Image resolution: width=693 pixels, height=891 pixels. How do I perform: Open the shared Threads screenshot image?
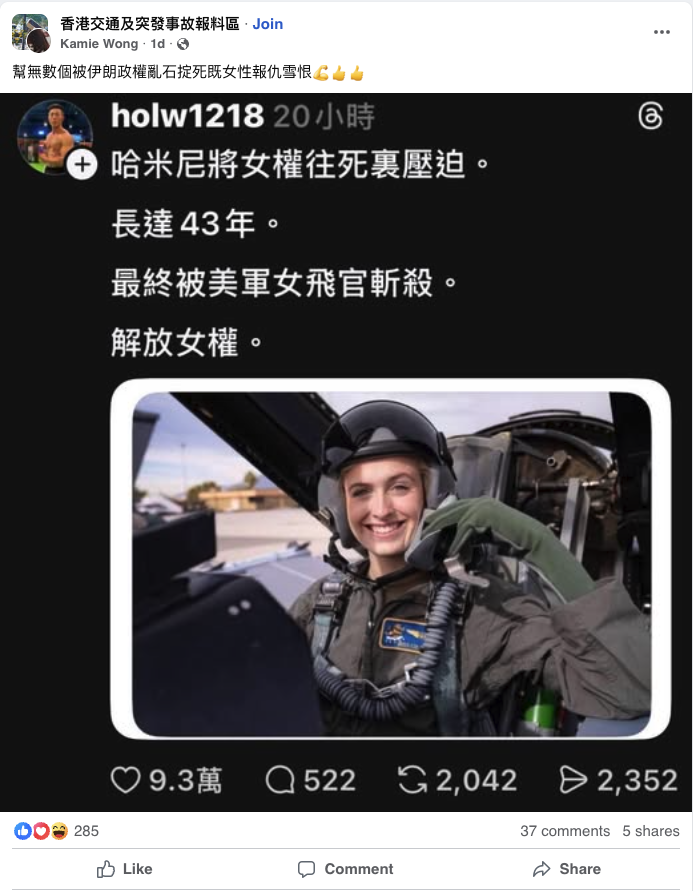click(346, 452)
